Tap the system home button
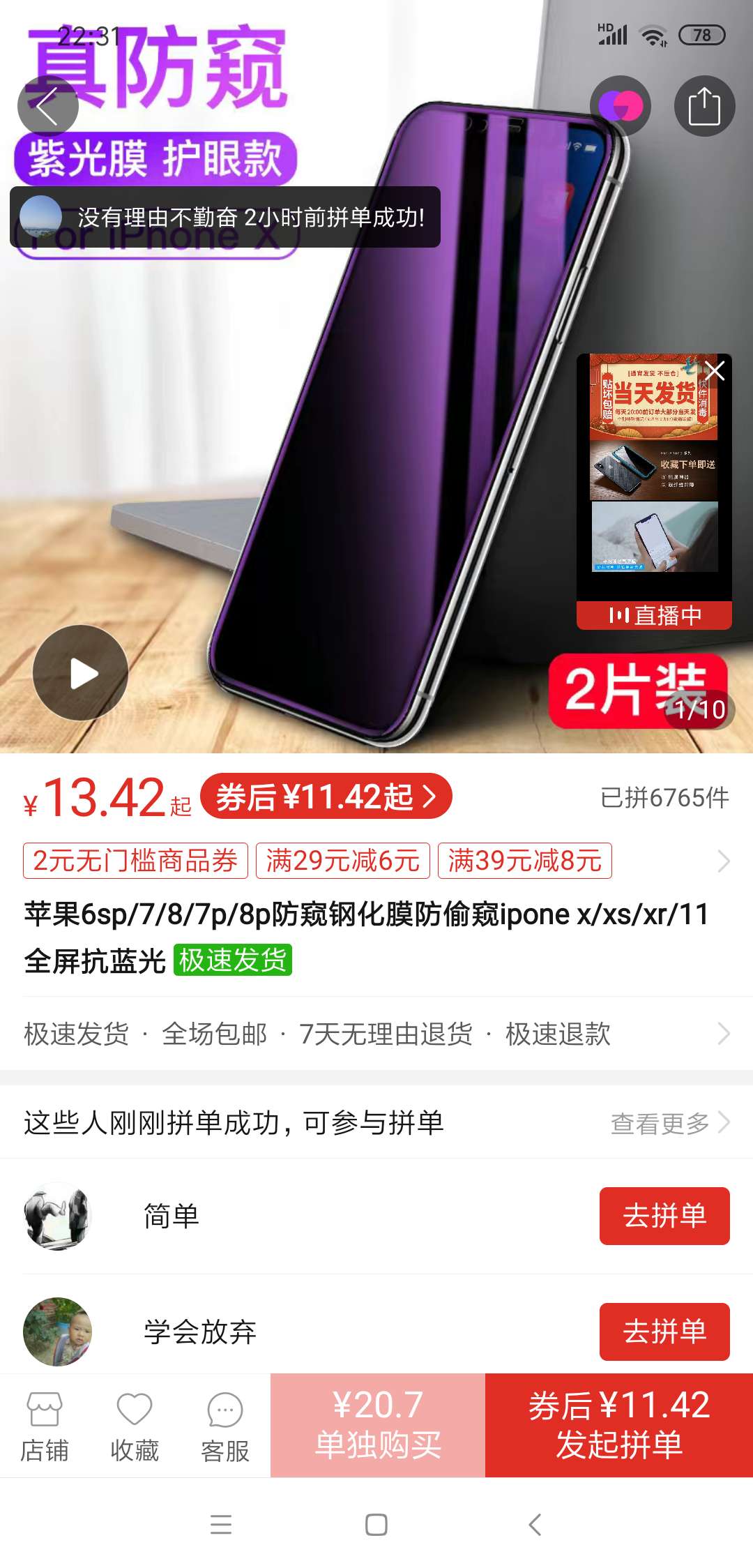 tap(376, 1525)
